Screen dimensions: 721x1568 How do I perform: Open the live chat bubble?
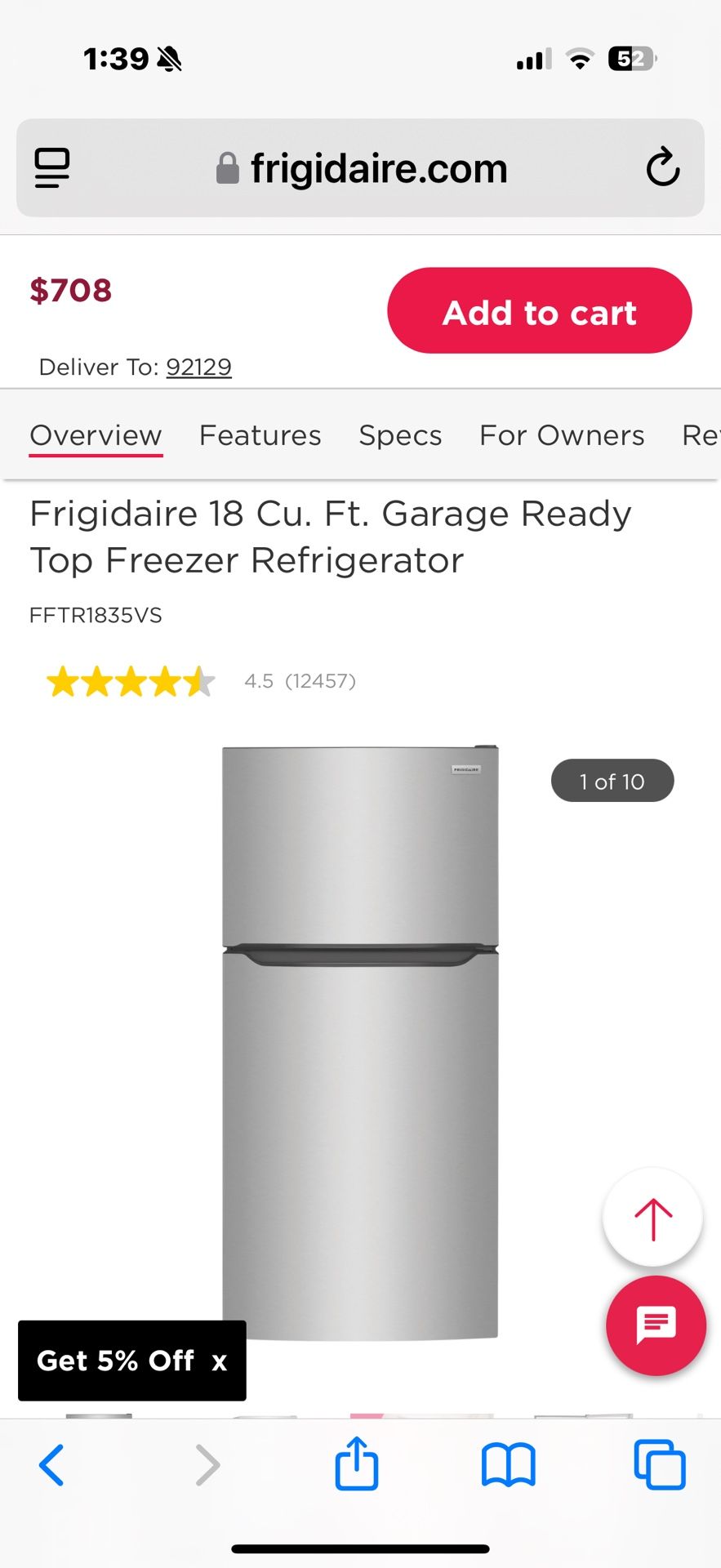click(656, 1325)
